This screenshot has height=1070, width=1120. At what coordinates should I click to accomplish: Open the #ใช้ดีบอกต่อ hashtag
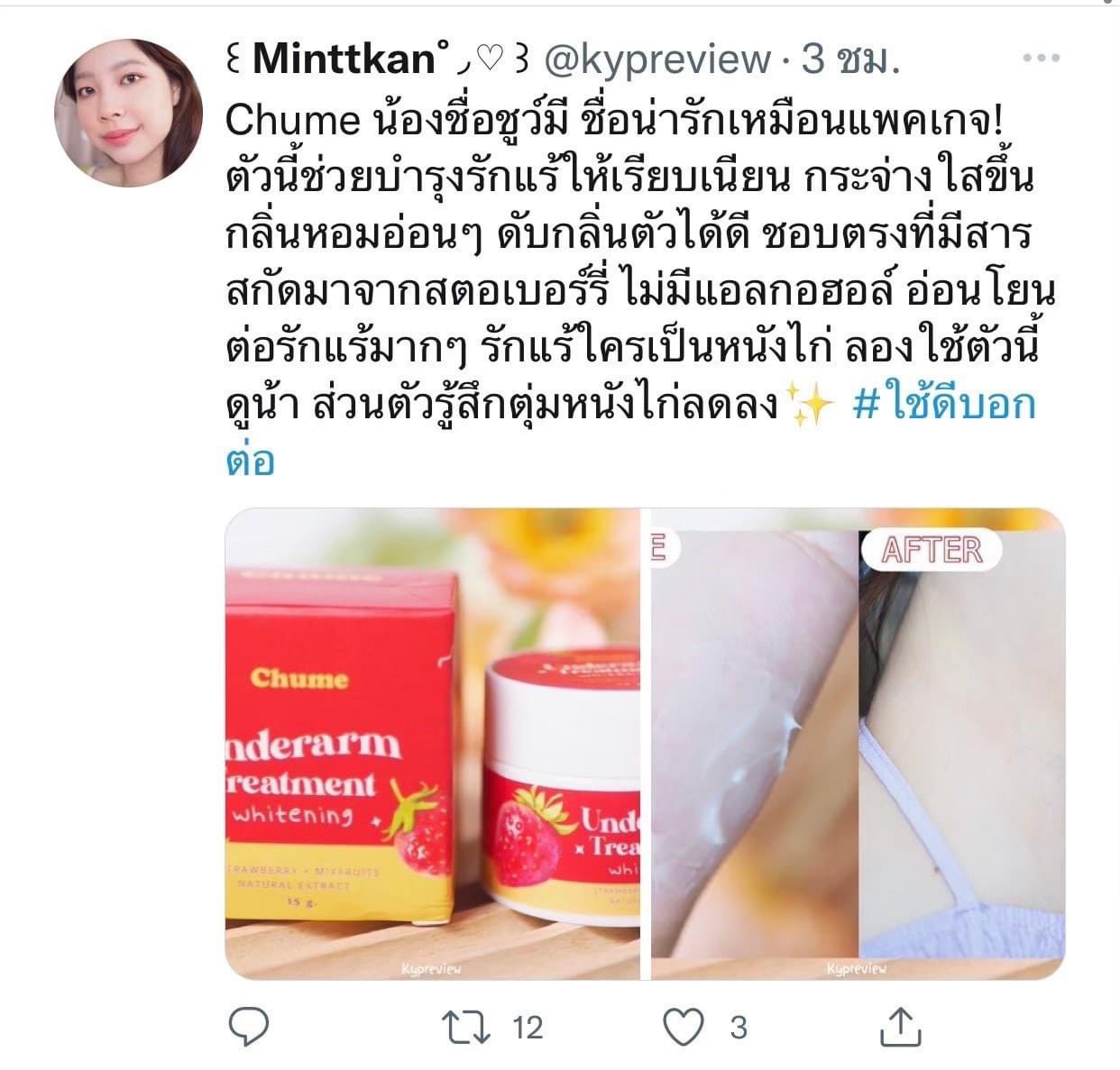pyautogui.click(x=943, y=406)
